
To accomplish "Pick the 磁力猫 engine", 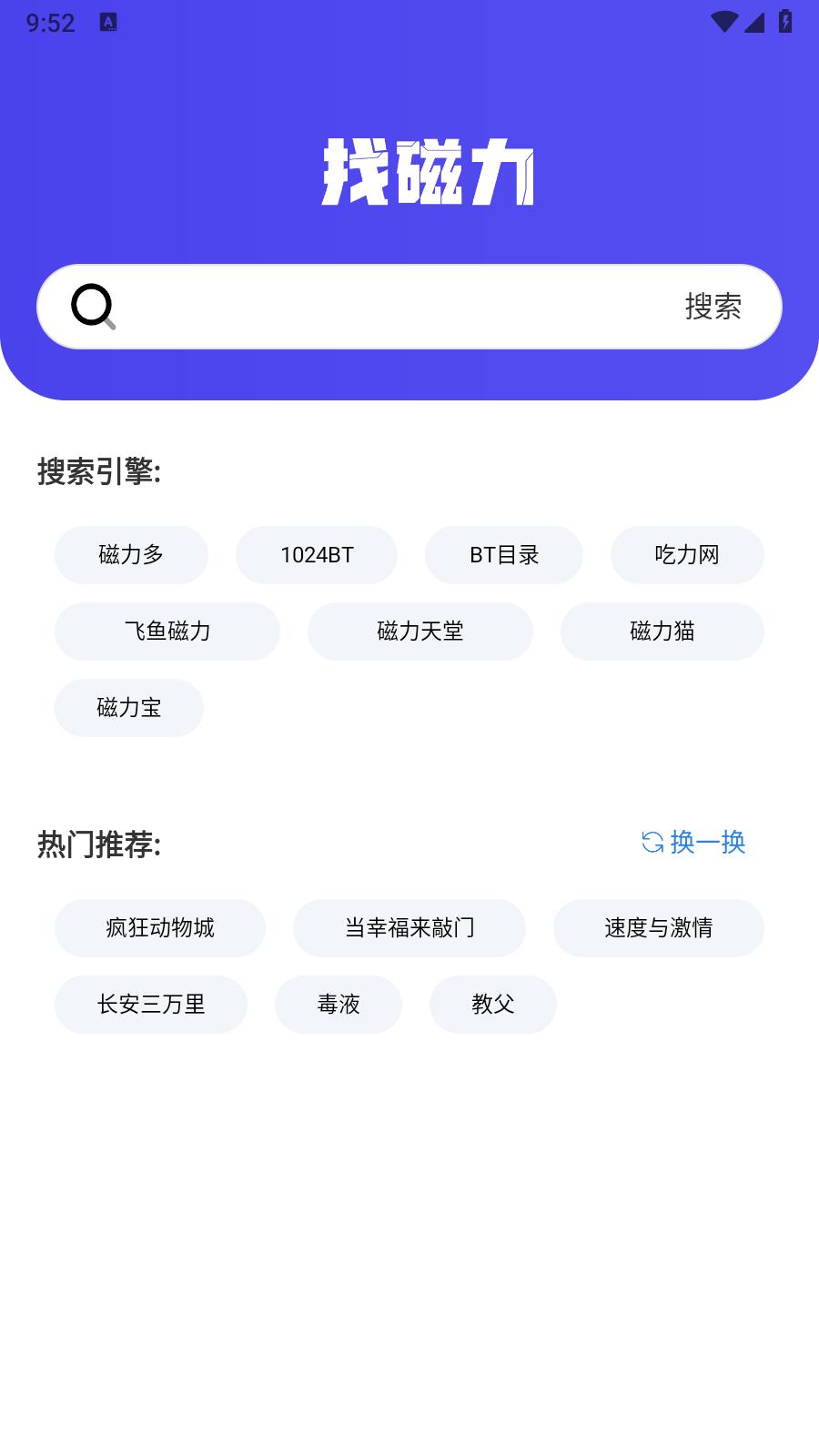I will [662, 632].
